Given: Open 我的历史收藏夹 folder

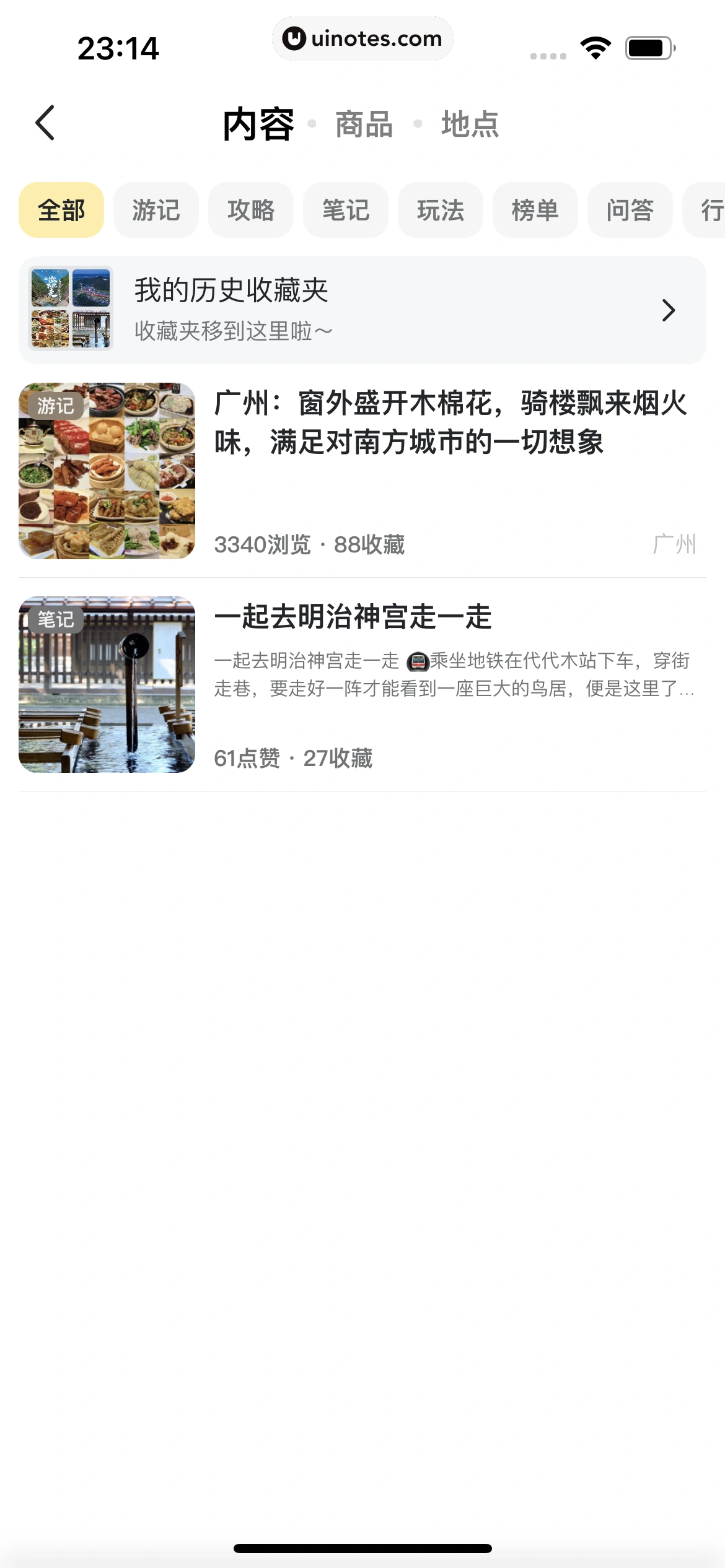Looking at the screenshot, I should coord(362,310).
